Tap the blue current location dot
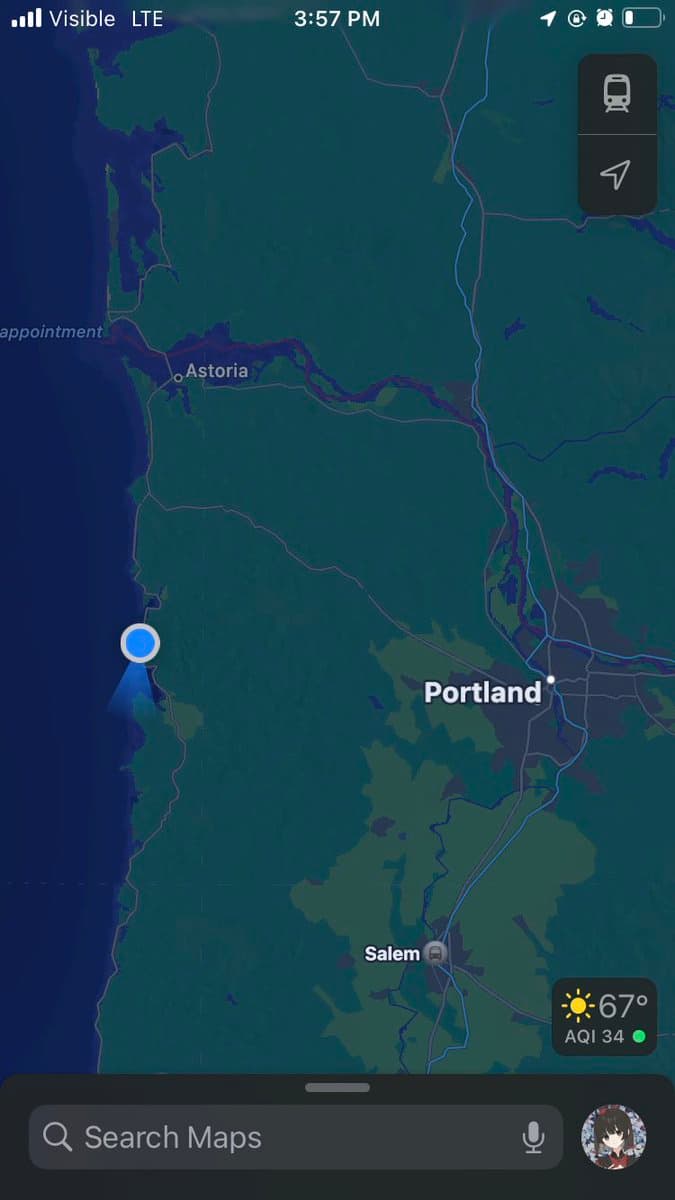This screenshot has height=1200, width=675. pos(140,643)
